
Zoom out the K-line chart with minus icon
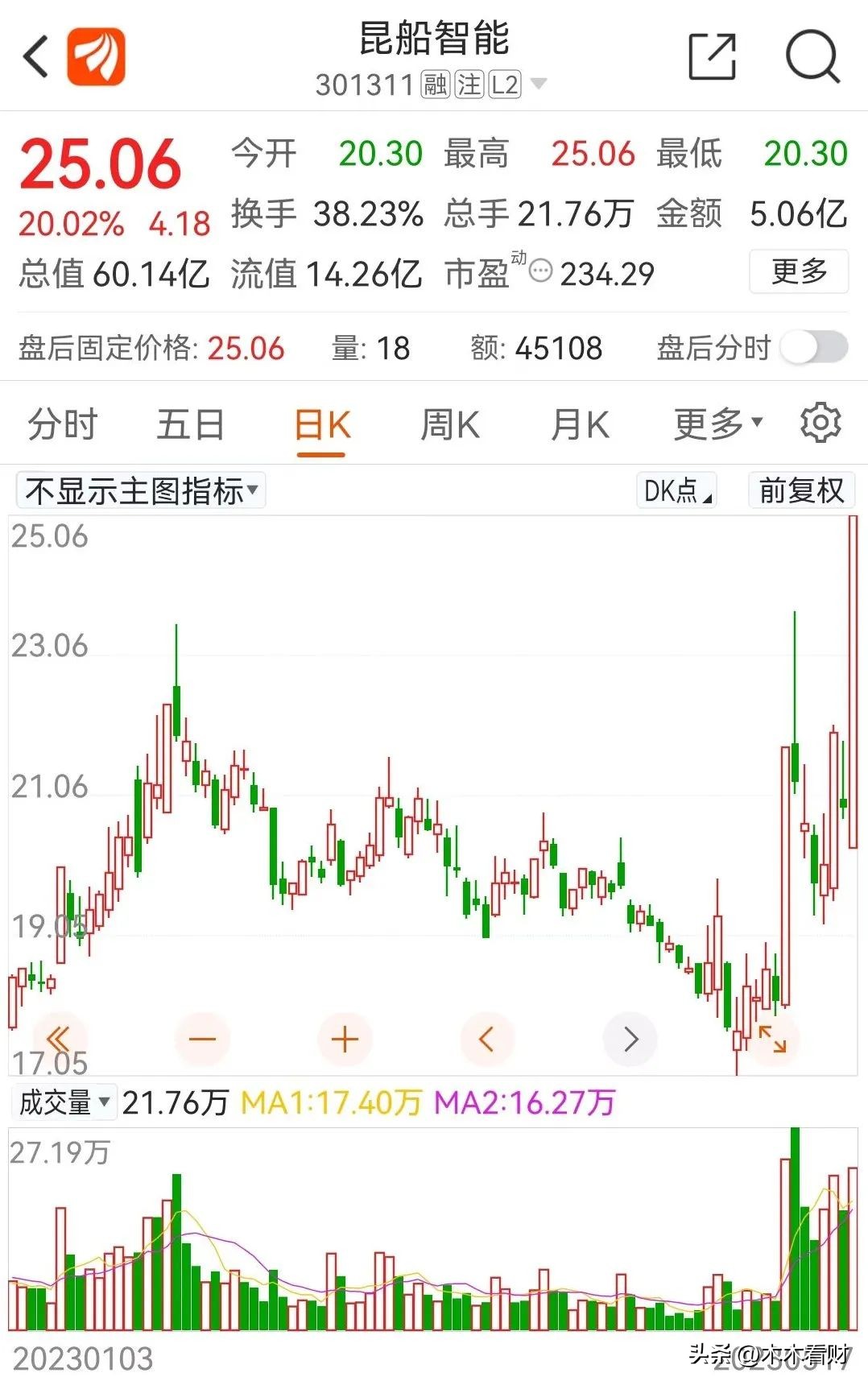pos(202,1039)
